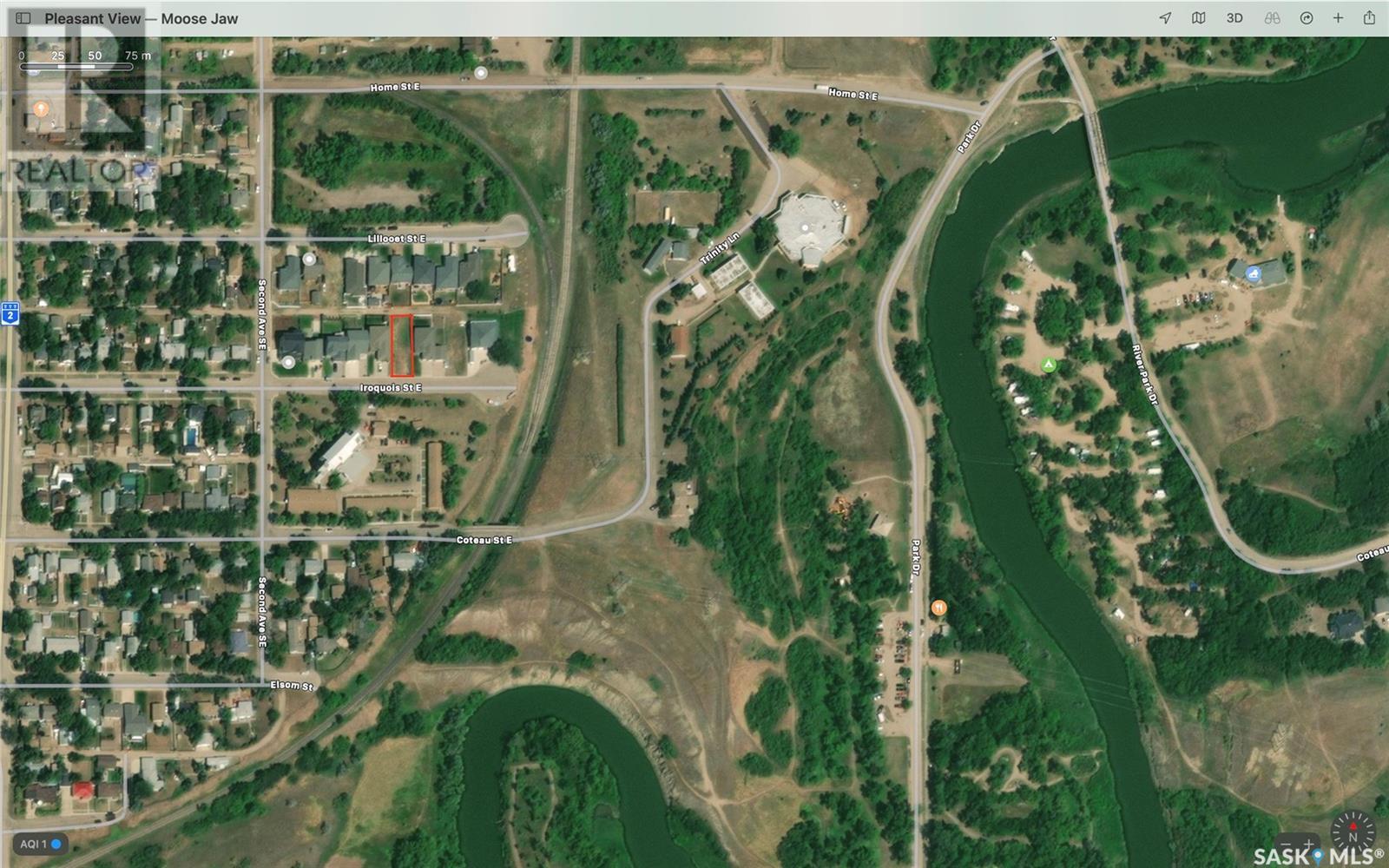This screenshot has width=1389, height=868.
Task: Open the AQI 1 air quality badge
Action: click(x=41, y=844)
